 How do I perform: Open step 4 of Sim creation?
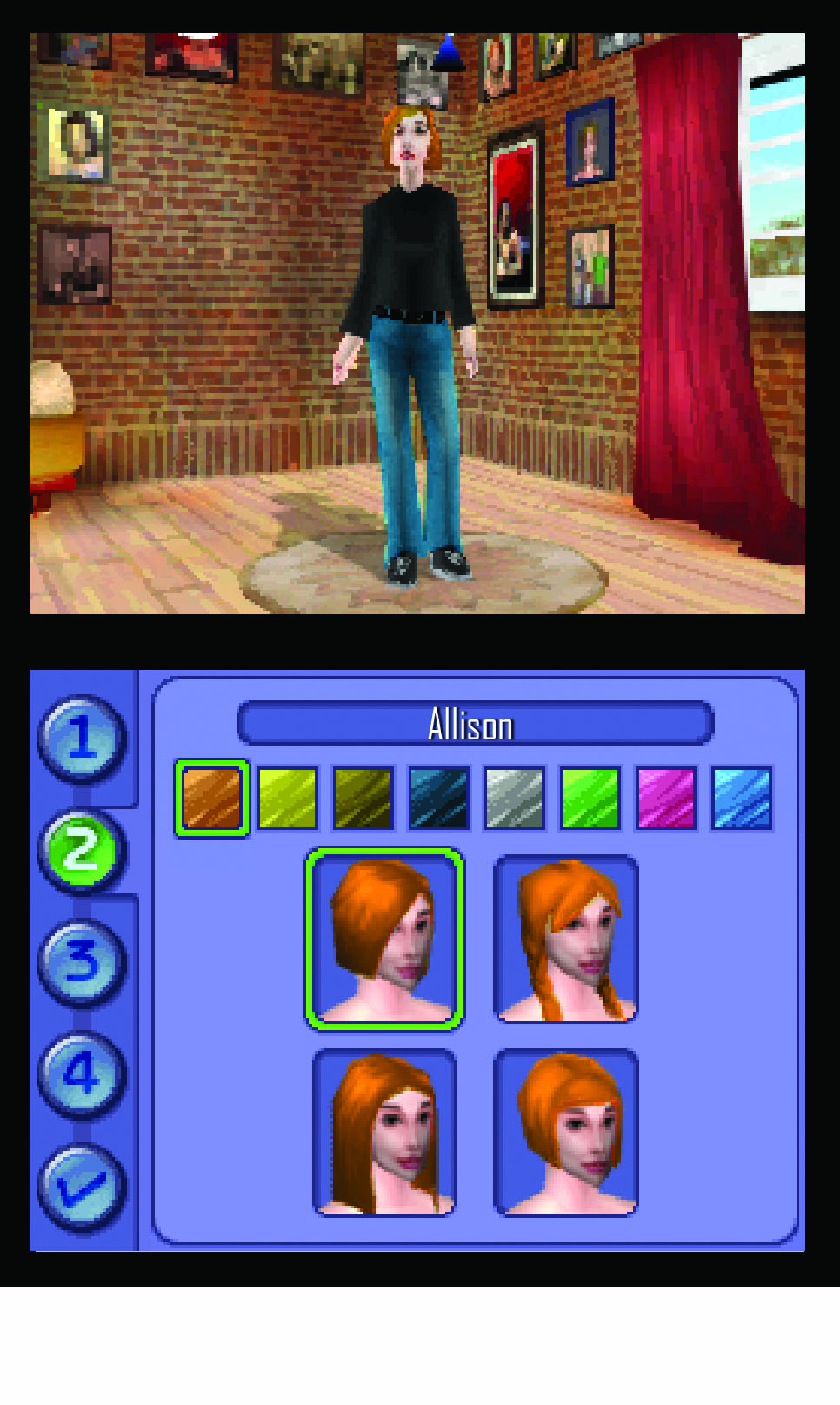(x=81, y=1074)
